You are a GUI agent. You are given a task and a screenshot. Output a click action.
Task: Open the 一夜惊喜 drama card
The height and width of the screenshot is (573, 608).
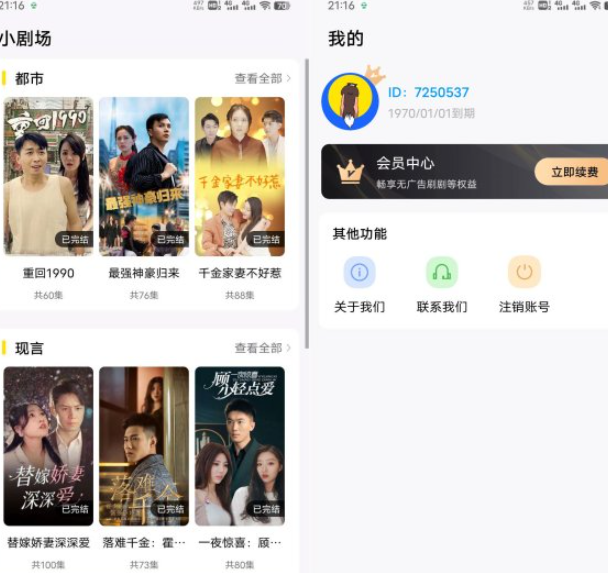(x=240, y=446)
